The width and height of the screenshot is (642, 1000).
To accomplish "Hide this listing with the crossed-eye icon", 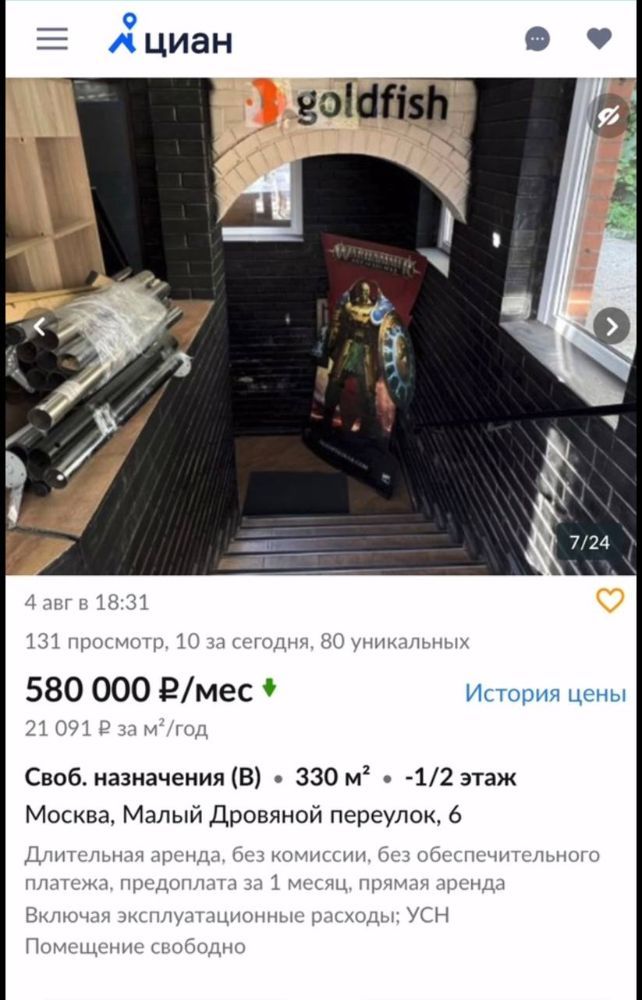I will [x=608, y=117].
